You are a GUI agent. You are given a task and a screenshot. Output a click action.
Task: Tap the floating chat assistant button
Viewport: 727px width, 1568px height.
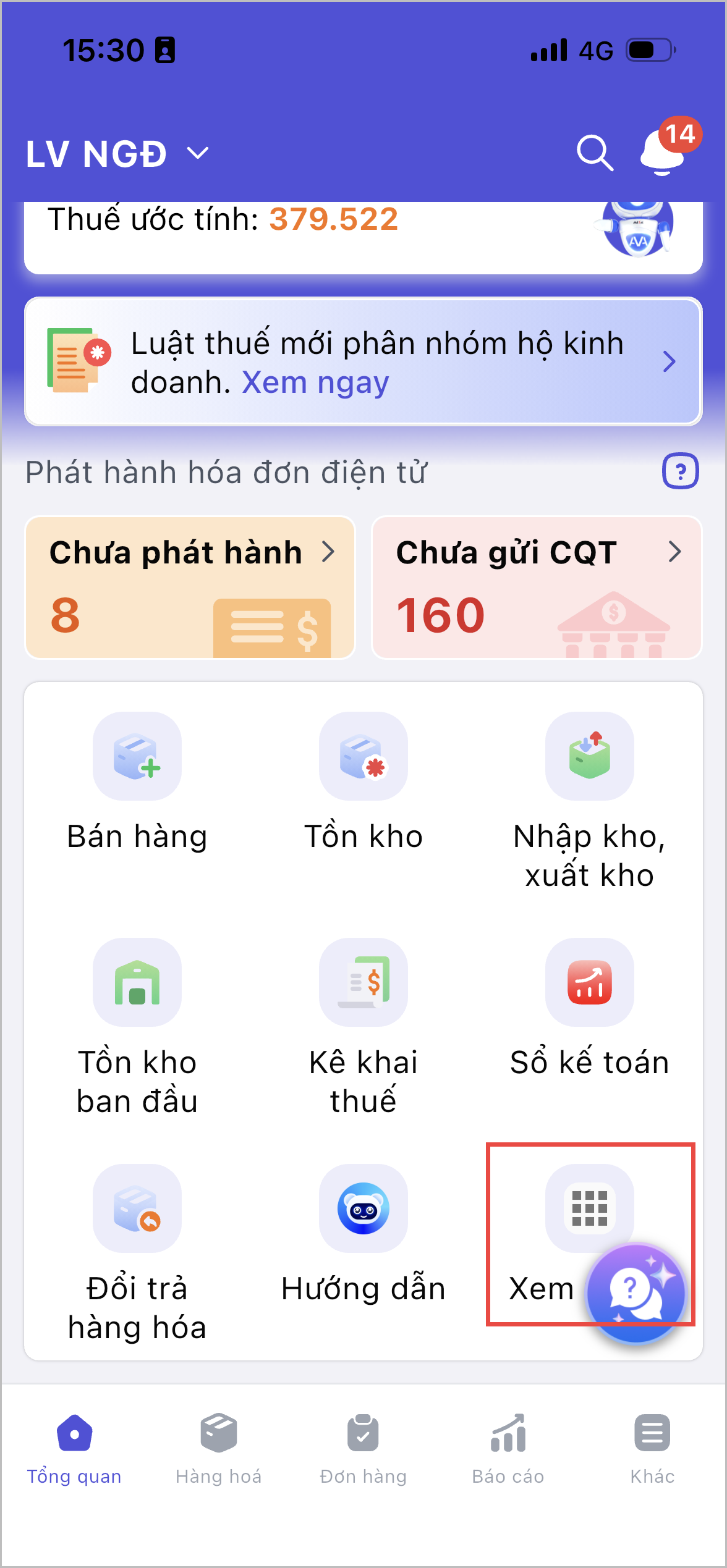636,1292
